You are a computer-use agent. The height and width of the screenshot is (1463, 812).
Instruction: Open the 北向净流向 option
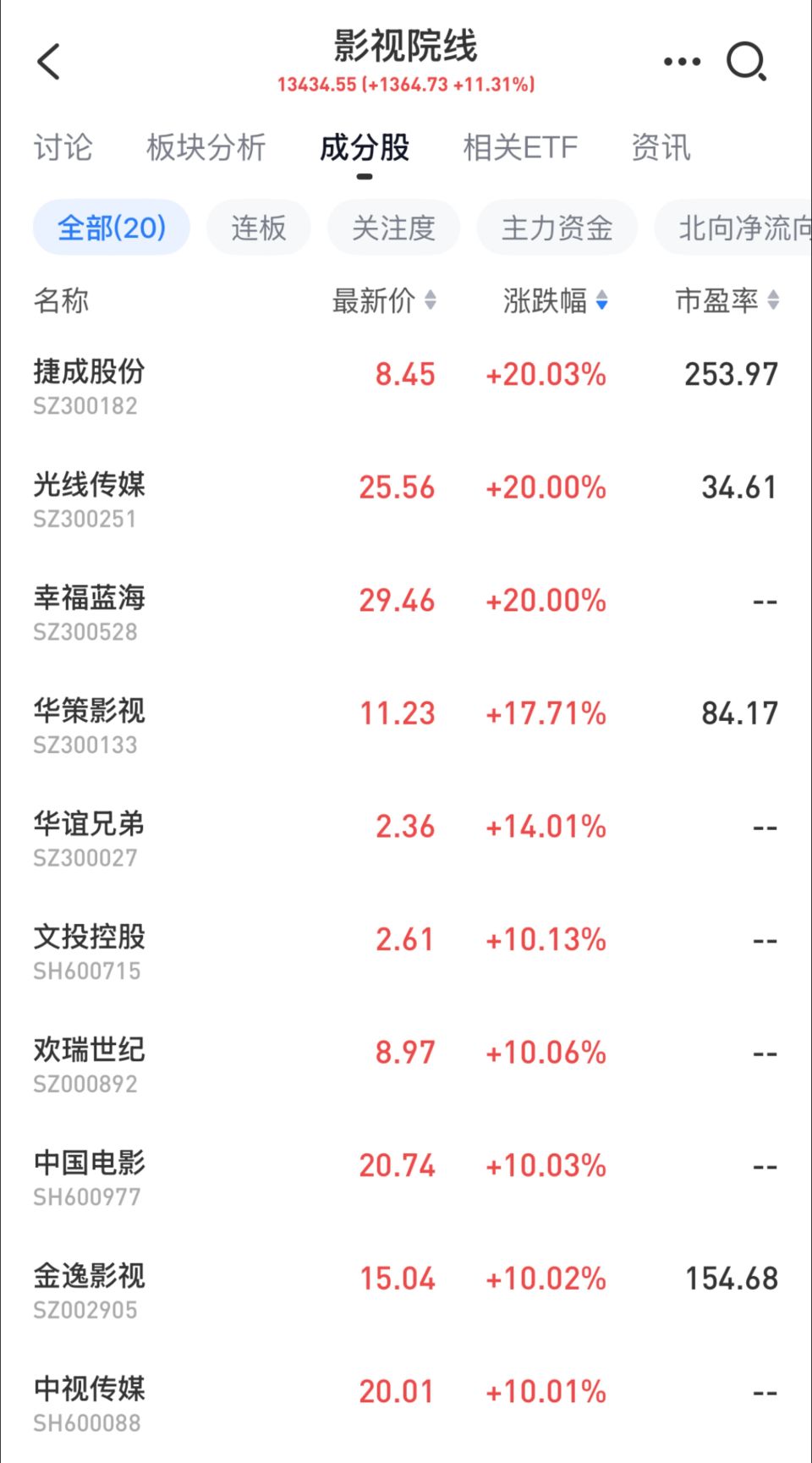[738, 227]
